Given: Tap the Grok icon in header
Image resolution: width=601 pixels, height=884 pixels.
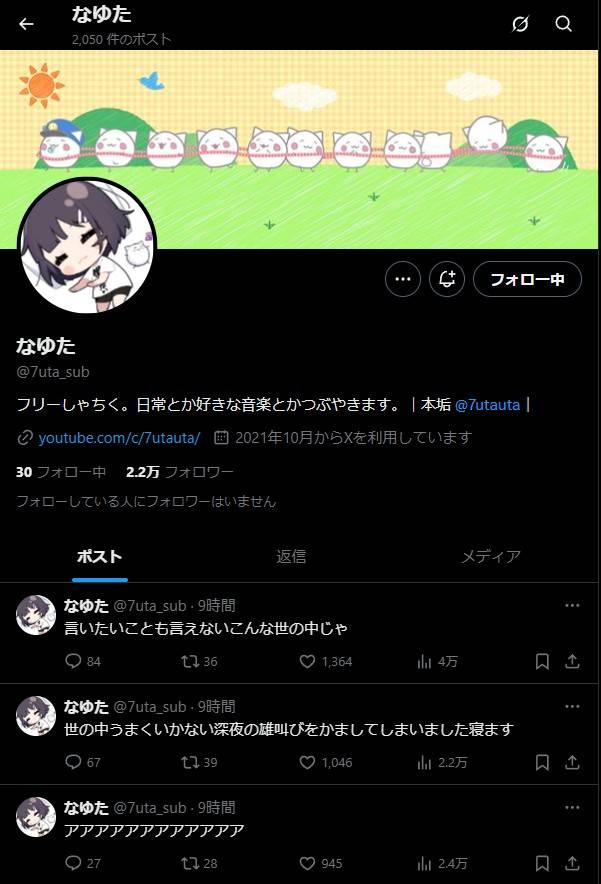Looking at the screenshot, I should click(519, 24).
